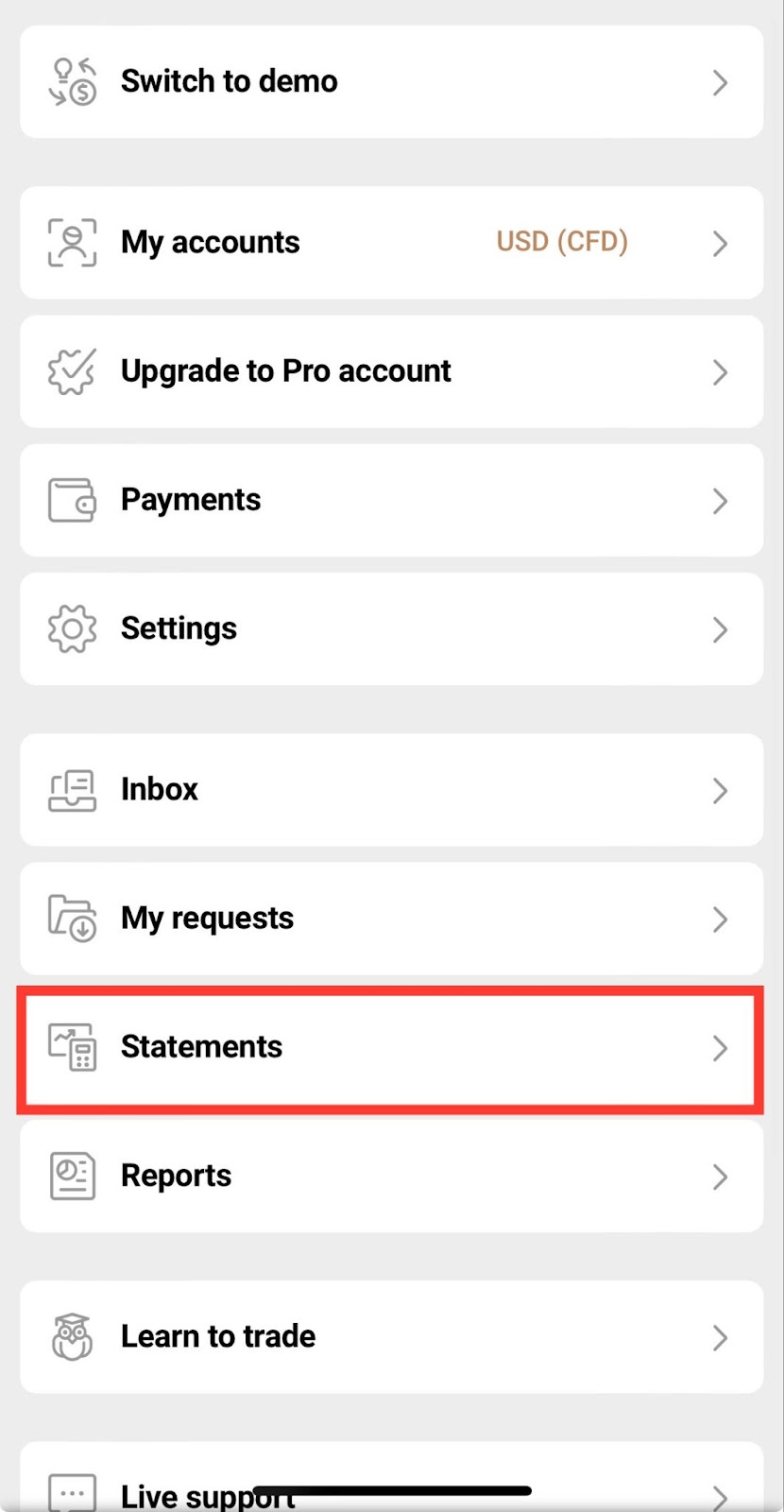Viewport: 784px width, 1512px height.
Task: Open the Statements row
Action: (391, 1047)
